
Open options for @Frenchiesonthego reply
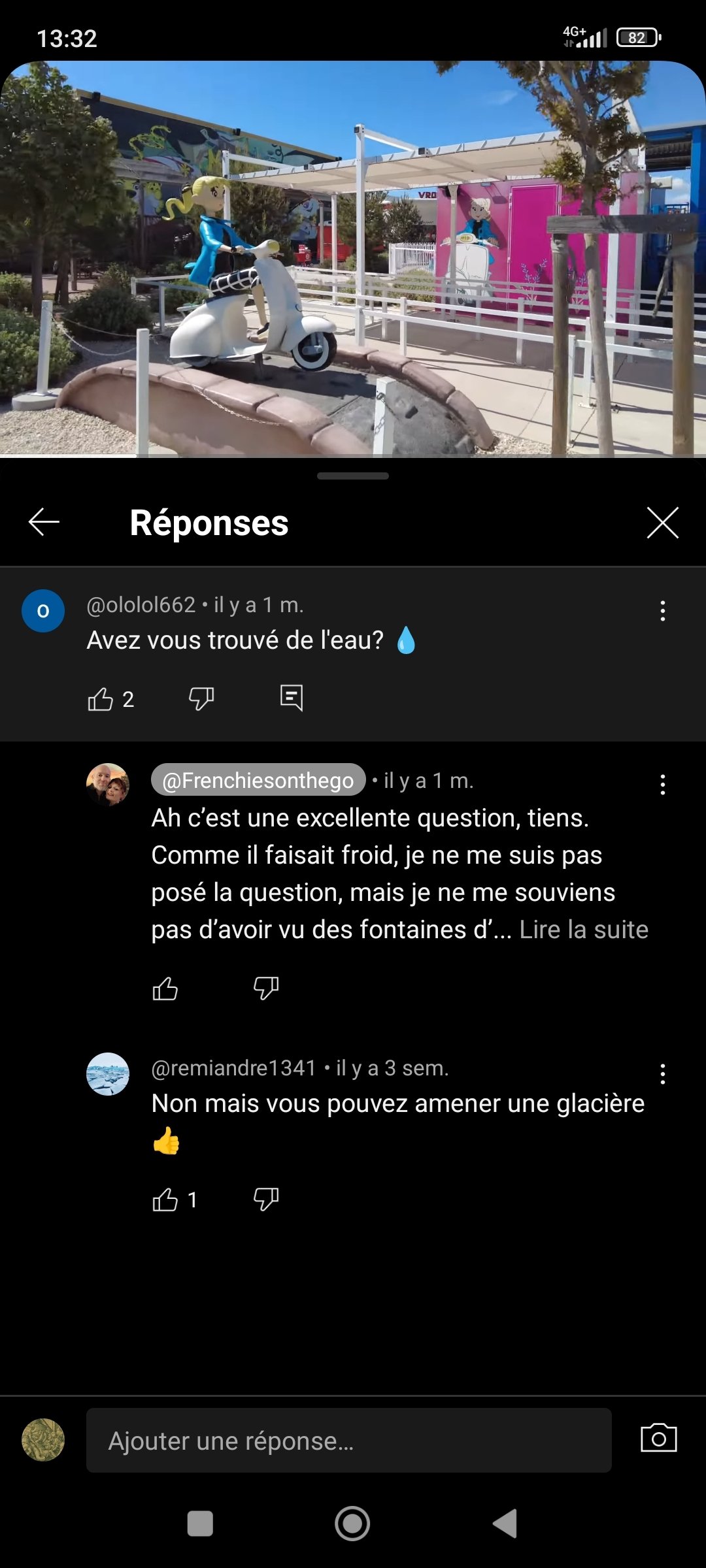662,785
